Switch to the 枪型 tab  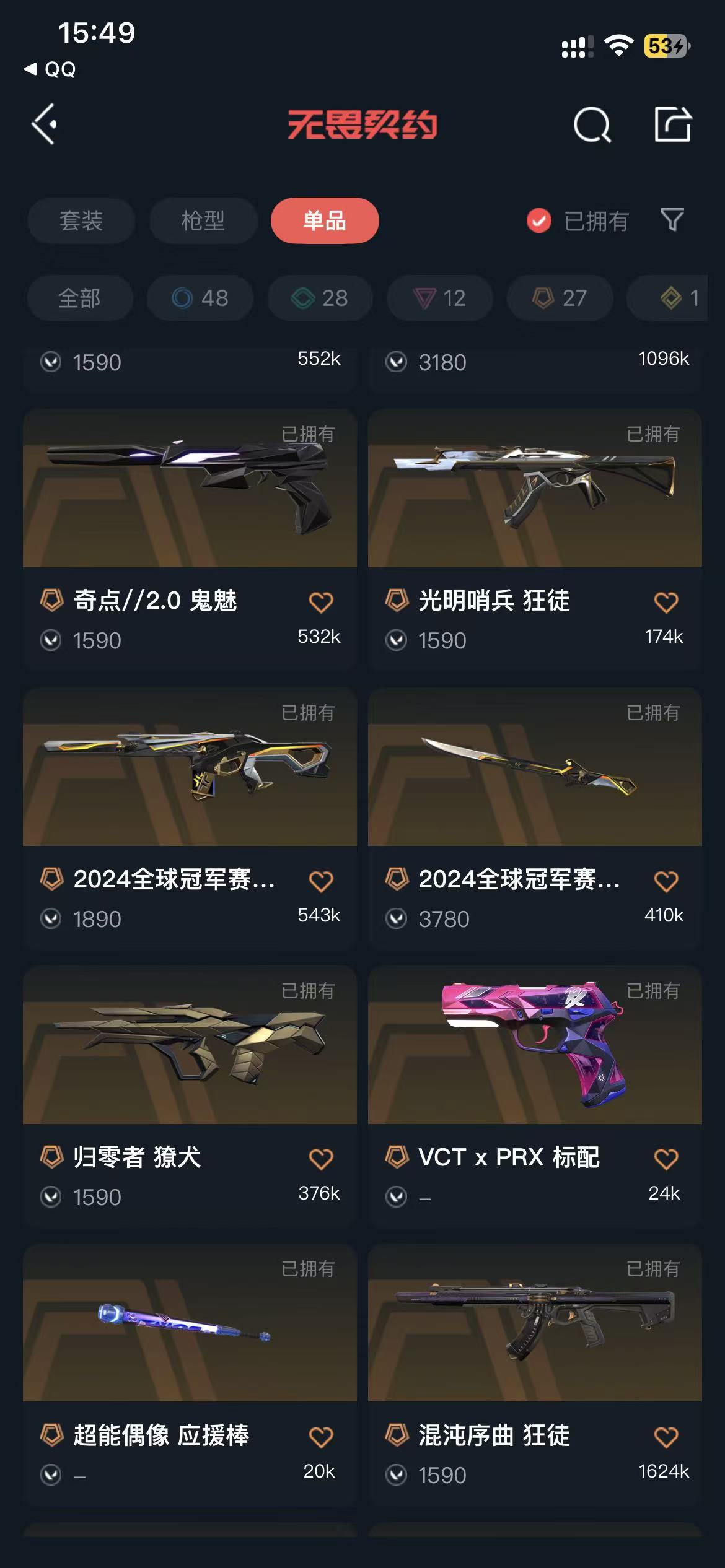pyautogui.click(x=203, y=221)
